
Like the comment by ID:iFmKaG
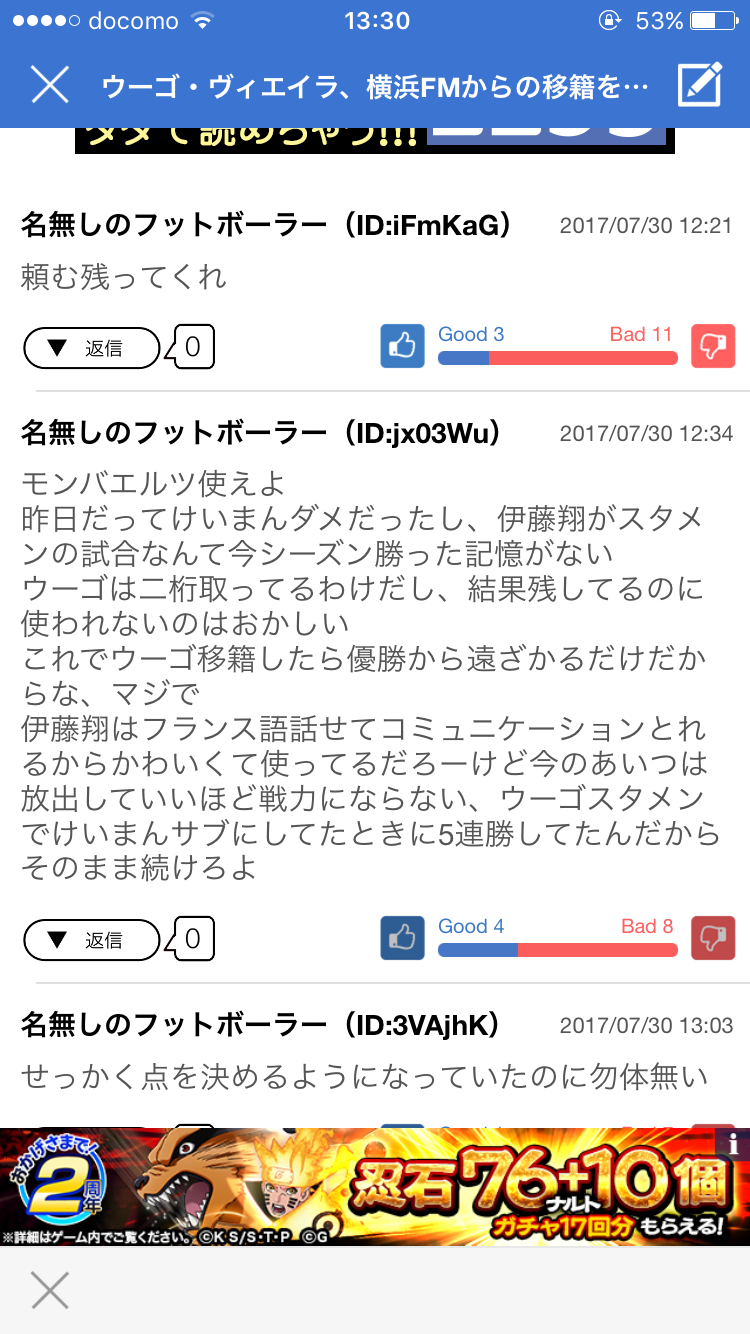click(x=402, y=347)
